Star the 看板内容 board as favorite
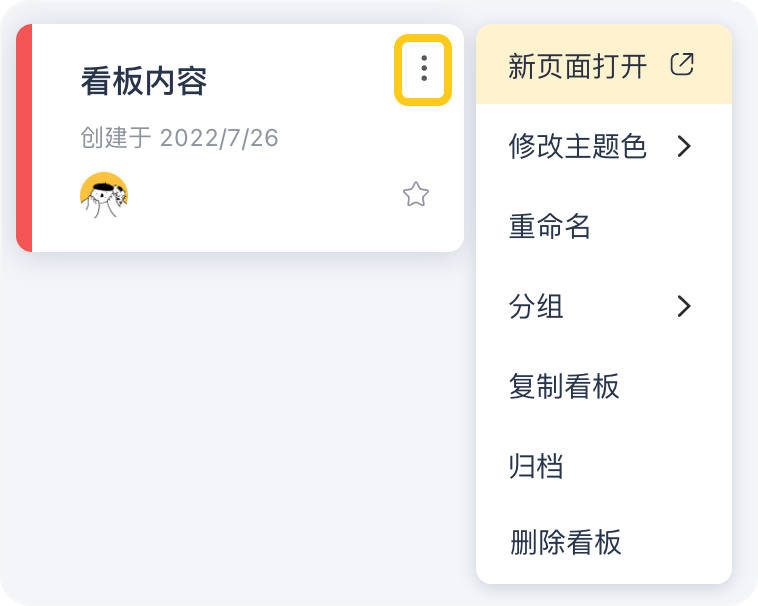Viewport: 758px width, 606px height. (416, 195)
